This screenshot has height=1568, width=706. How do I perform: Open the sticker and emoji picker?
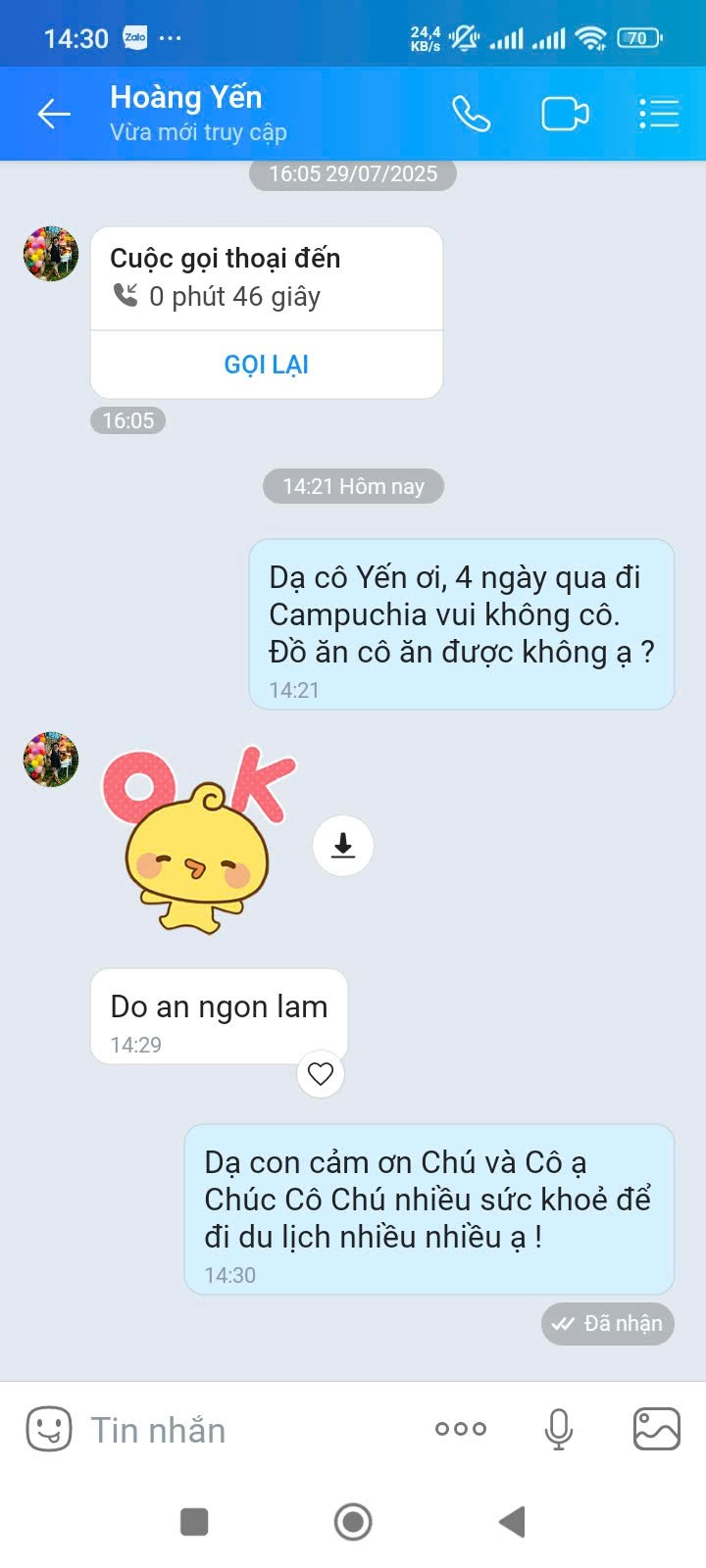pyautogui.click(x=48, y=1429)
